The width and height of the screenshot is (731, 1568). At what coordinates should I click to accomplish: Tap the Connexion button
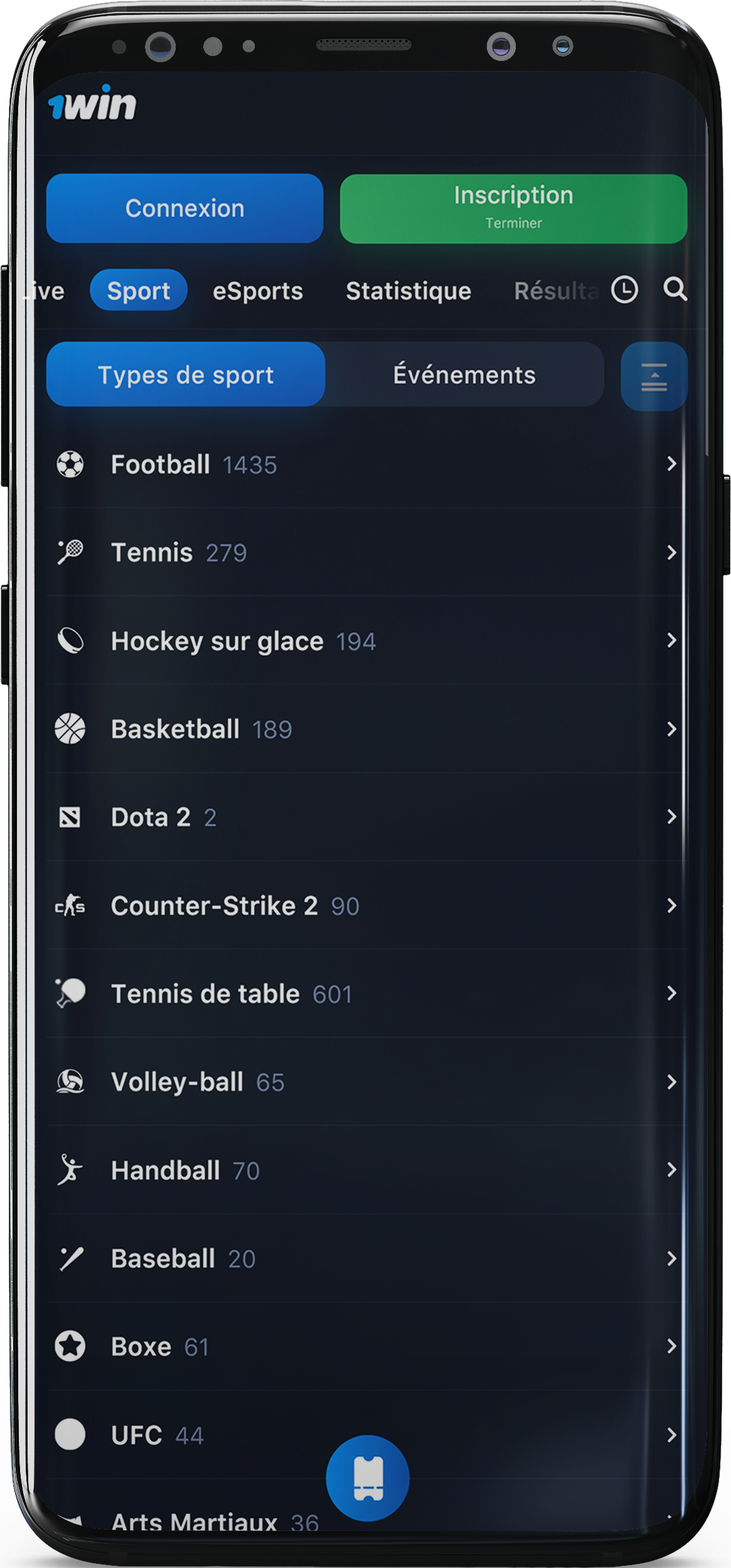(184, 208)
